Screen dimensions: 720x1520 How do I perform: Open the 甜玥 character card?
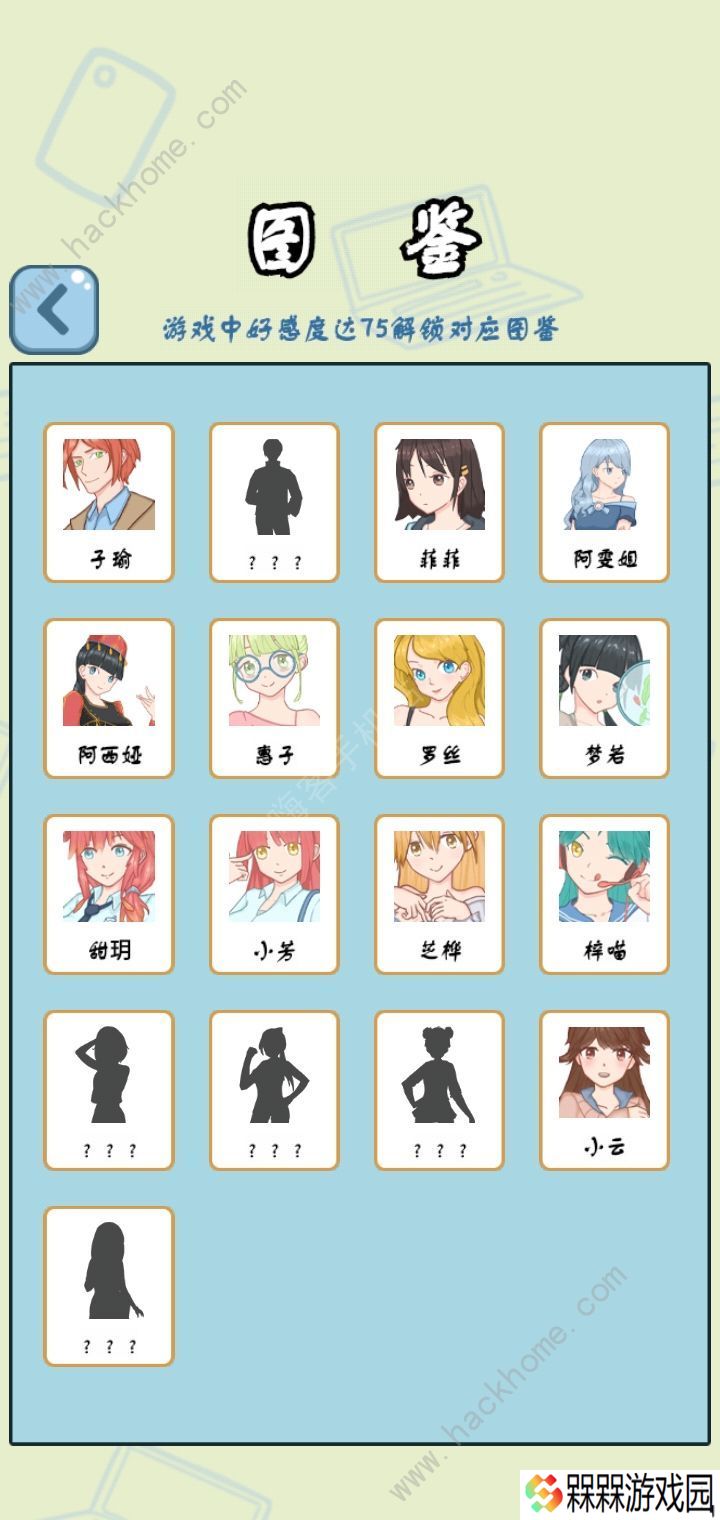point(109,894)
